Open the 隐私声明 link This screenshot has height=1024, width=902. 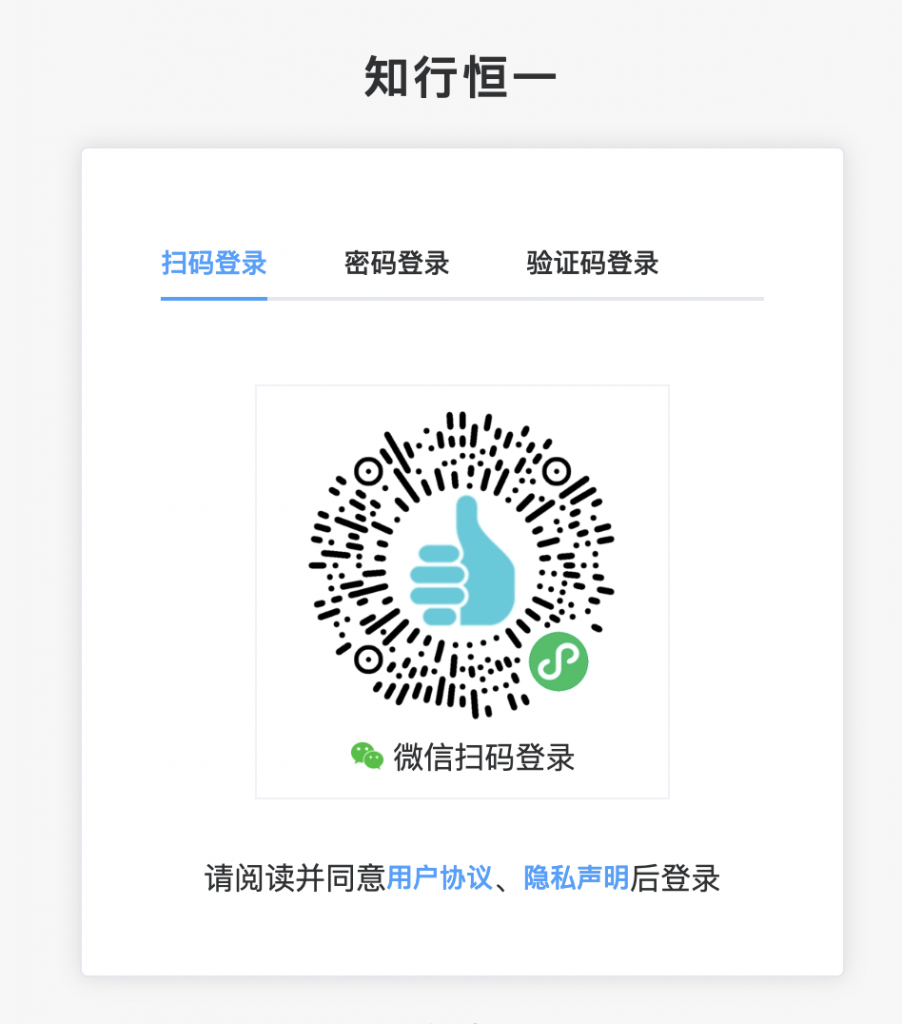(576, 879)
